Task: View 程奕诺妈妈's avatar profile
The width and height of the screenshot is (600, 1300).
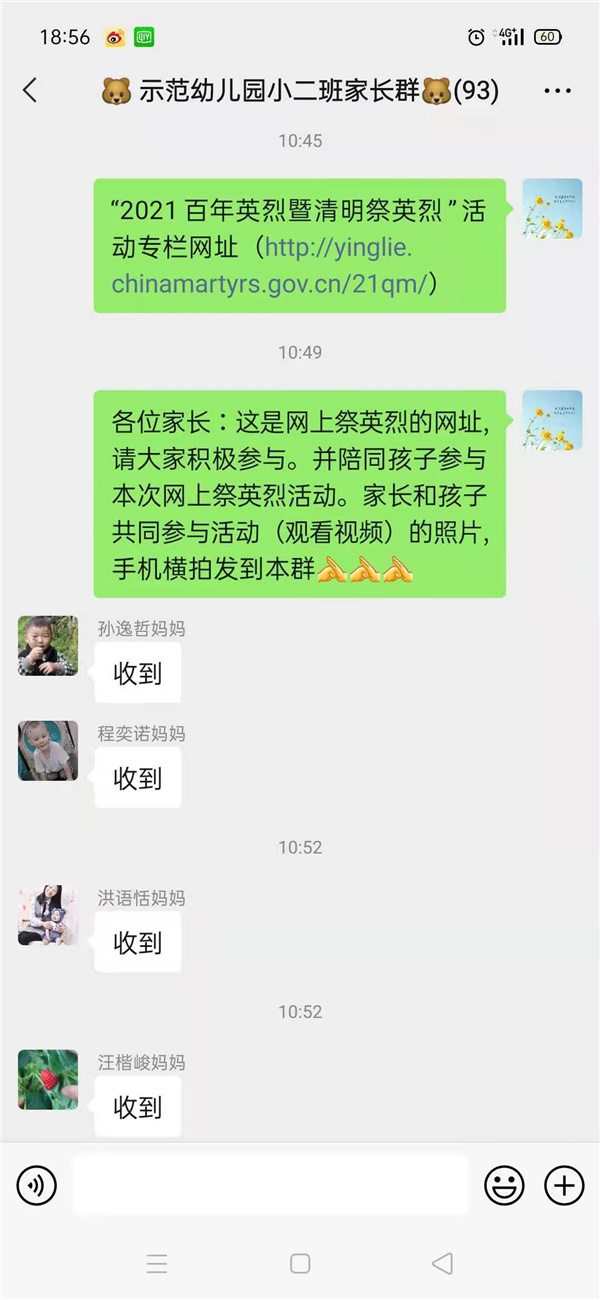Action: coord(48,751)
